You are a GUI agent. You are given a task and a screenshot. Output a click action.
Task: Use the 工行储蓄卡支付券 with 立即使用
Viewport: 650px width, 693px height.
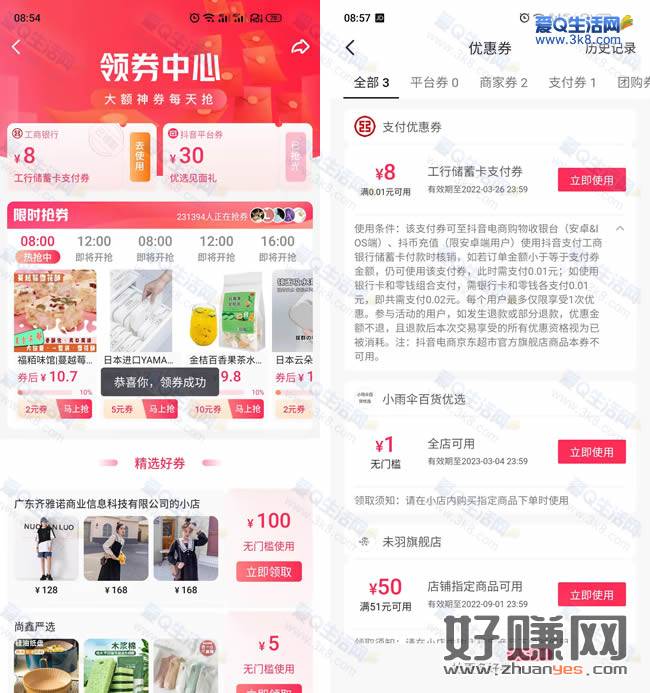point(591,180)
